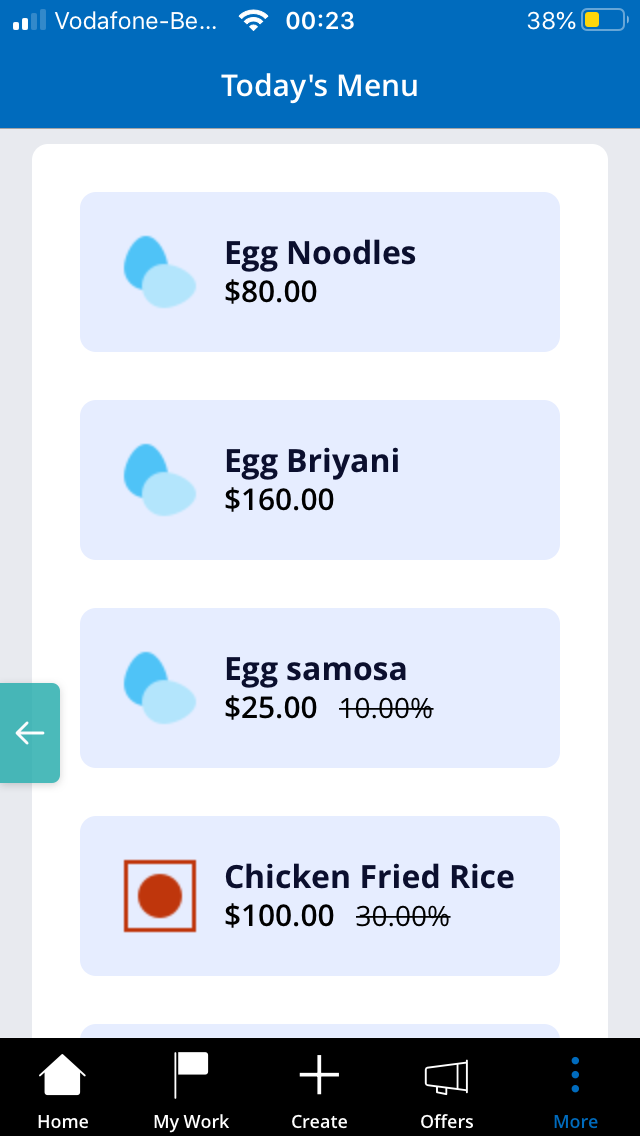The width and height of the screenshot is (640, 1136).
Task: Open the More tab
Action: 575,1092
